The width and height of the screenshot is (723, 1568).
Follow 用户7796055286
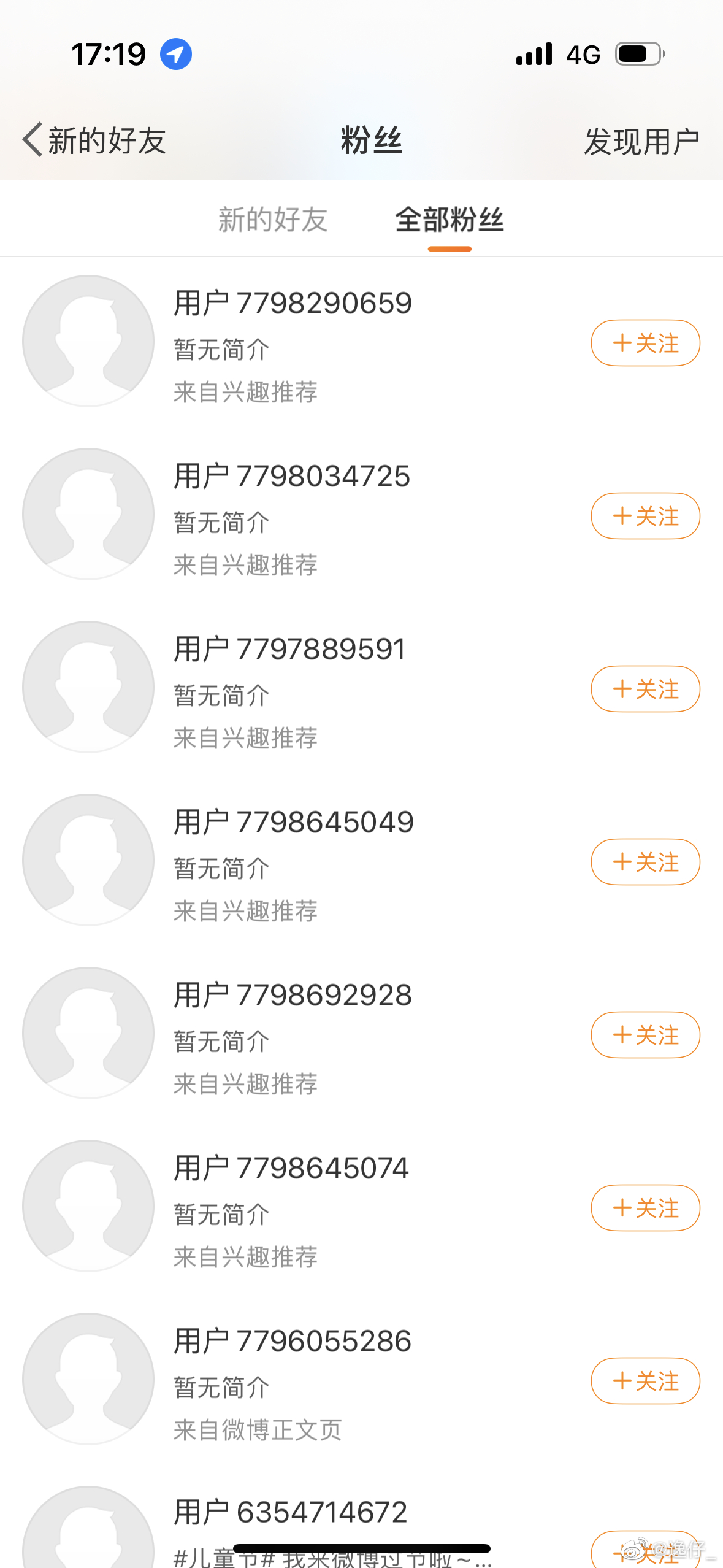click(x=645, y=1381)
